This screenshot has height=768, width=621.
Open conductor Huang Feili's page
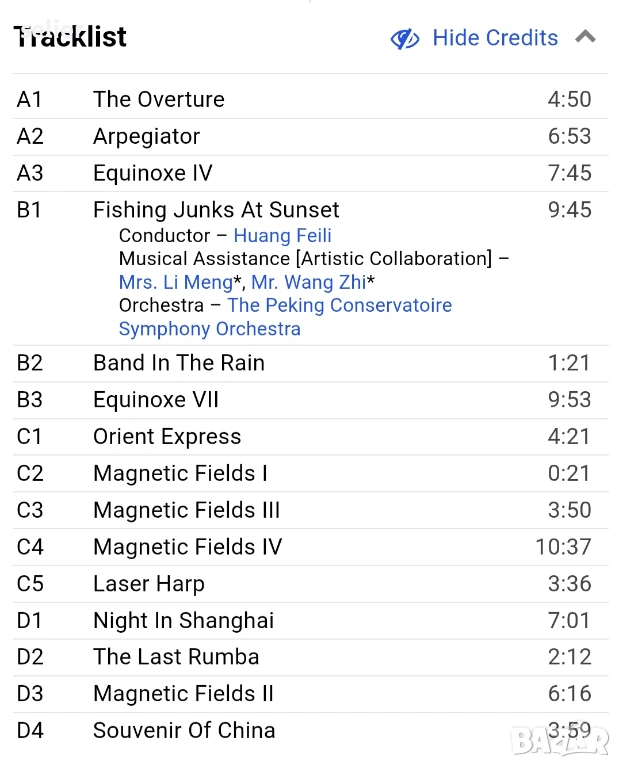(282, 236)
